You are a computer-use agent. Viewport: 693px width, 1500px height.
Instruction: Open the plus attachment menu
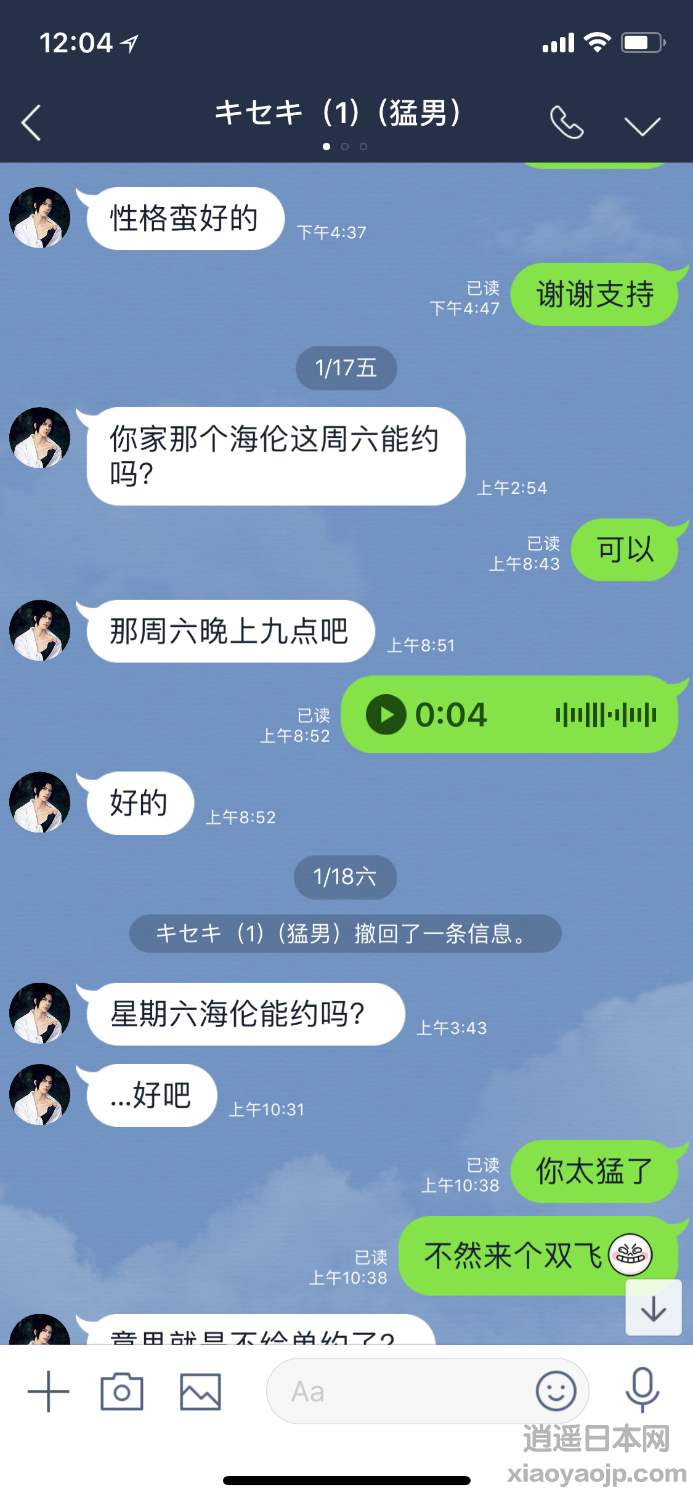[48, 1391]
